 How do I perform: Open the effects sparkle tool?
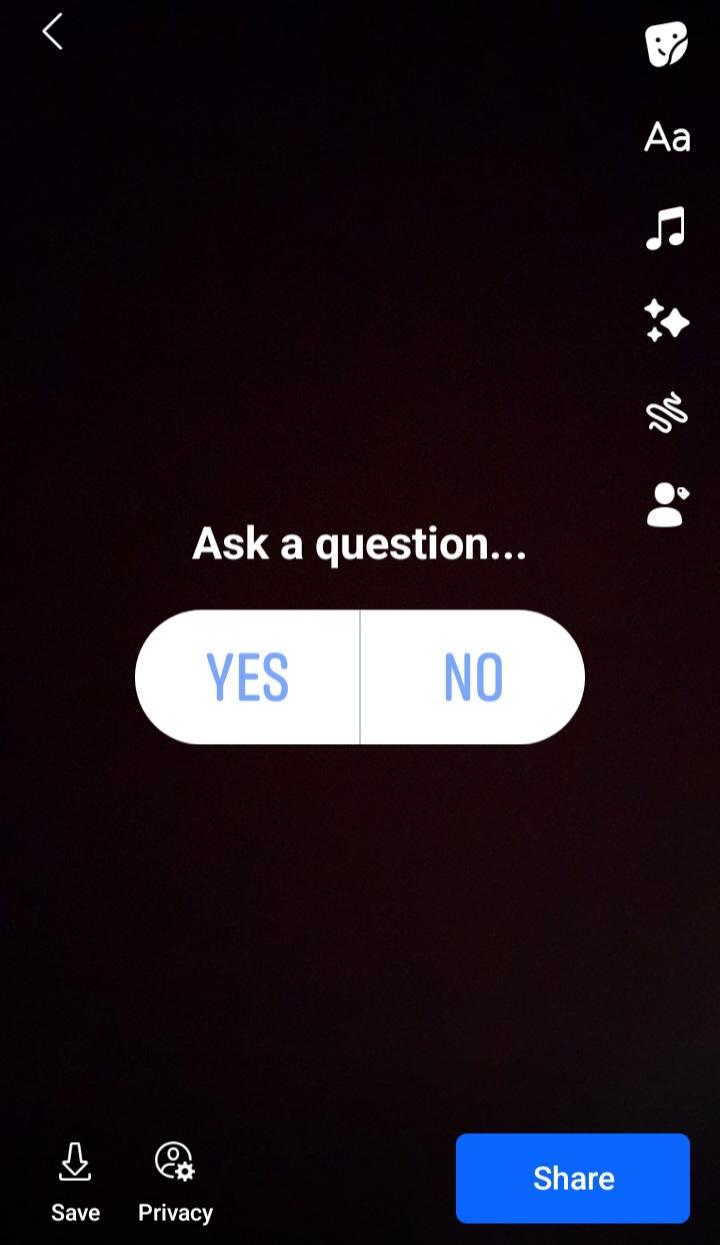(668, 320)
